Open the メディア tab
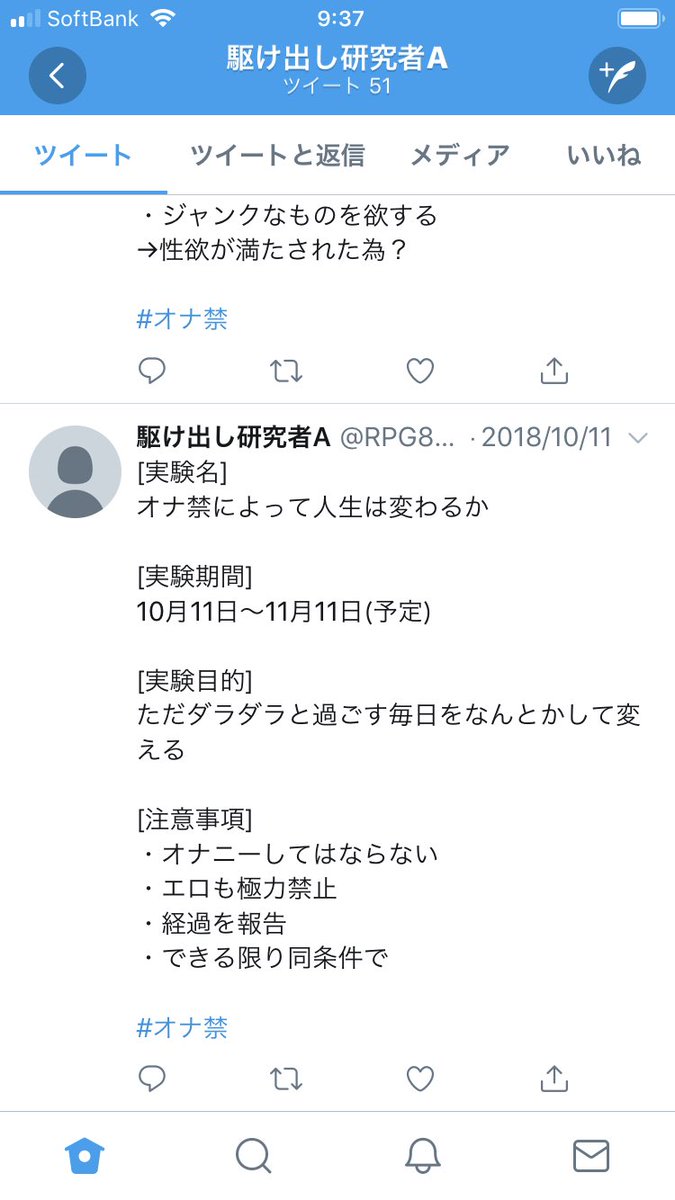The image size is (675, 1200). [460, 155]
